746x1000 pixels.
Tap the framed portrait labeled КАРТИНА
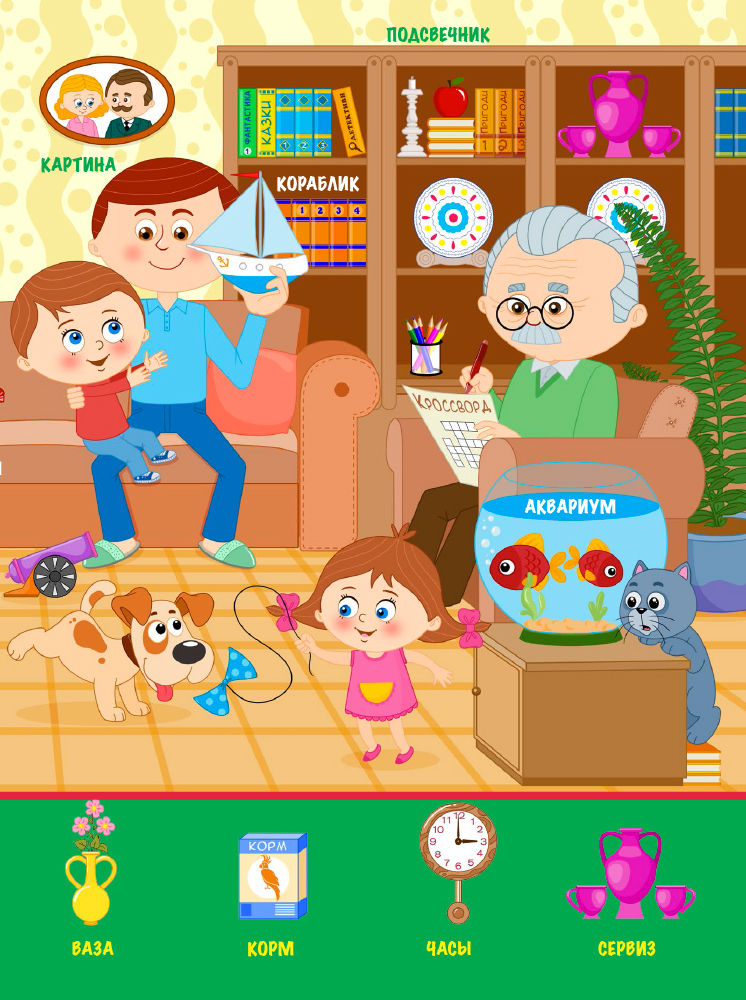(106, 100)
